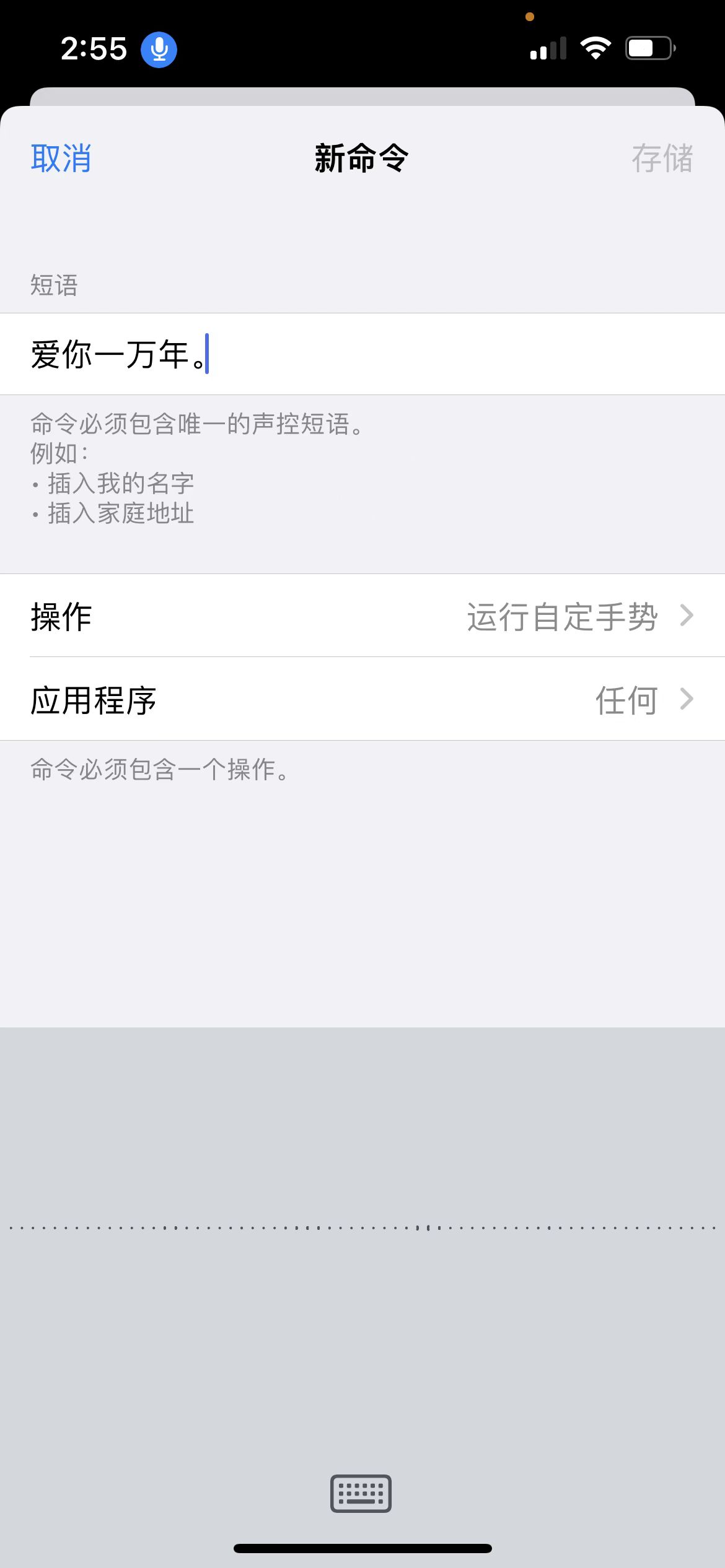The width and height of the screenshot is (725, 1568).
Task: Open the 应用程序 application row
Action: coord(362,700)
